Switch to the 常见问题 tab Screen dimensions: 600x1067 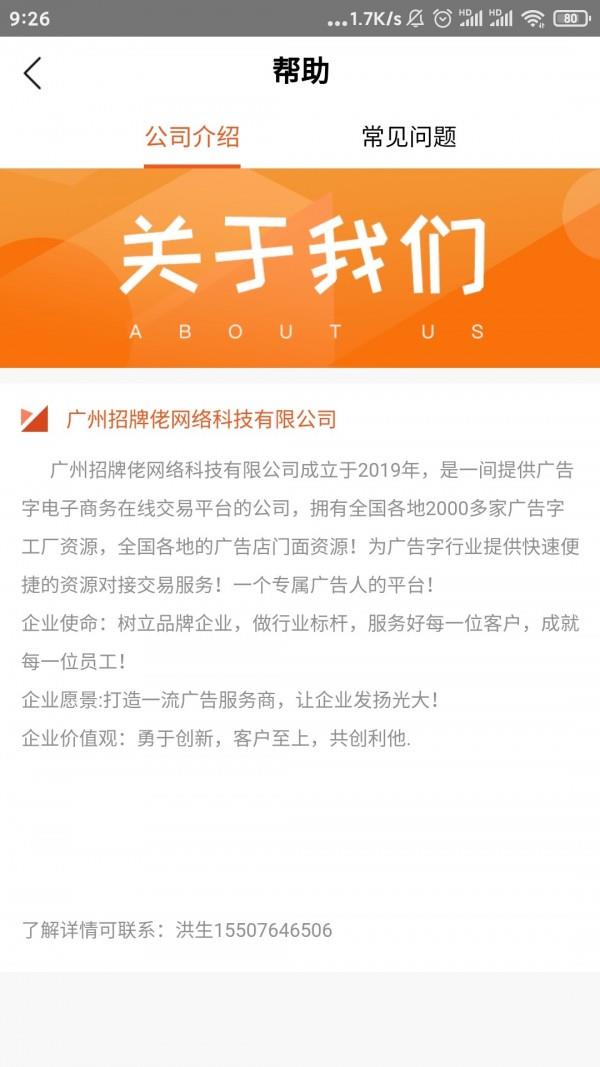[409, 137]
